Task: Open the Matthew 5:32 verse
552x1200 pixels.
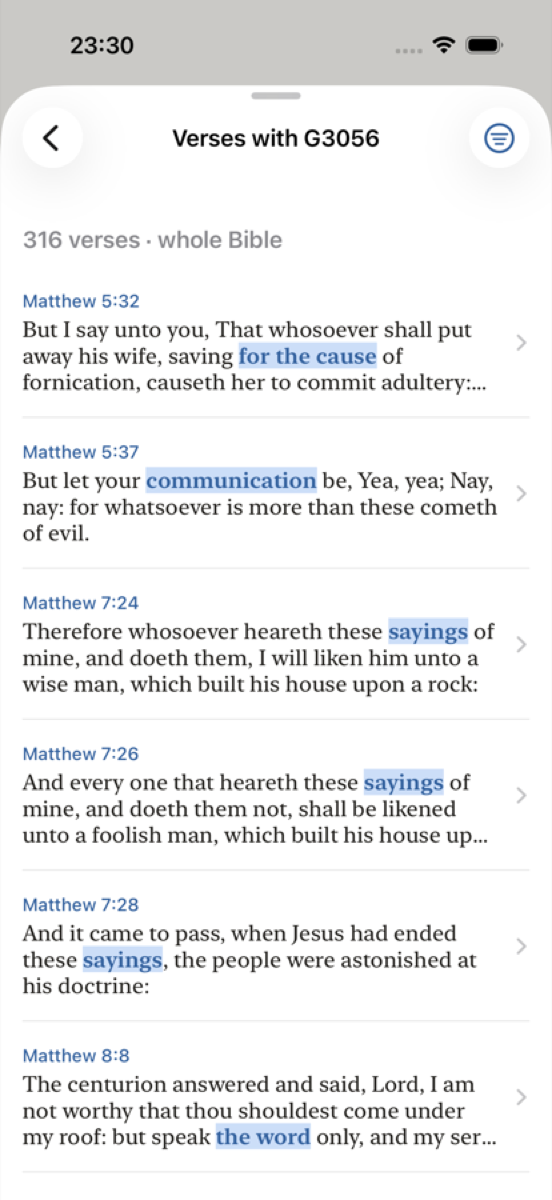Action: [276, 343]
